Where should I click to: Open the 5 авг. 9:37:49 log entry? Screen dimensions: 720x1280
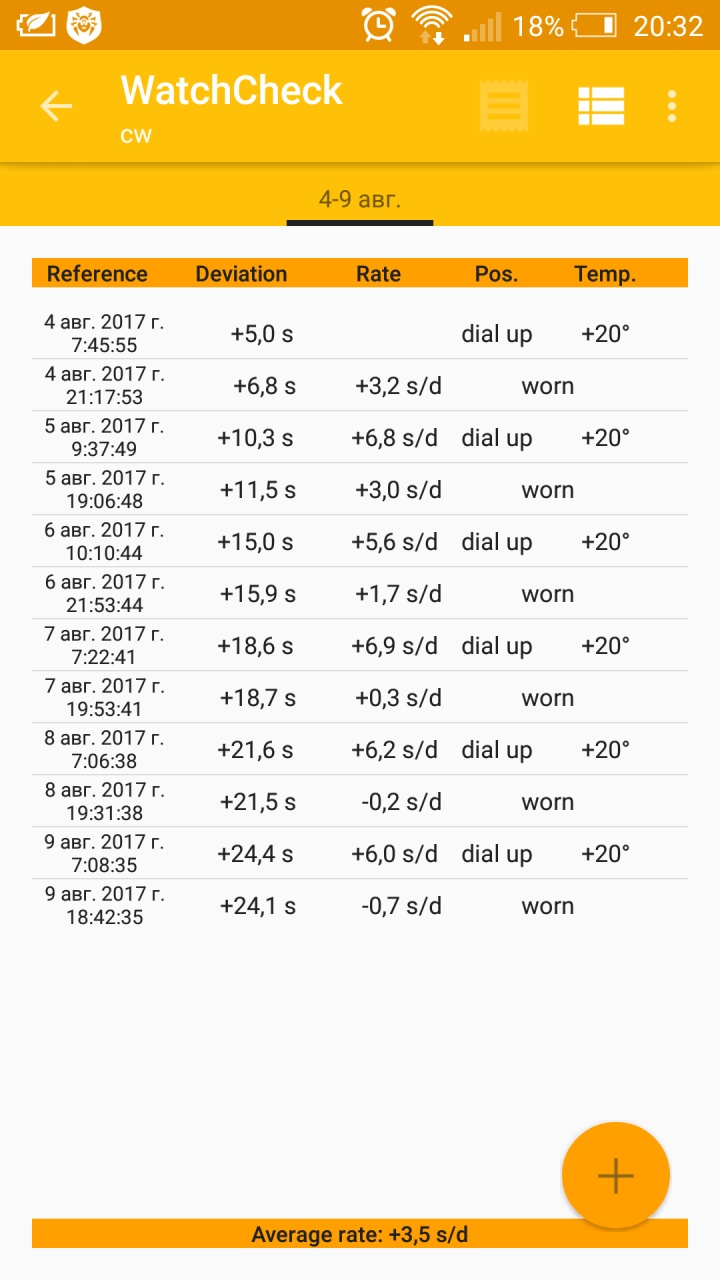coord(360,438)
